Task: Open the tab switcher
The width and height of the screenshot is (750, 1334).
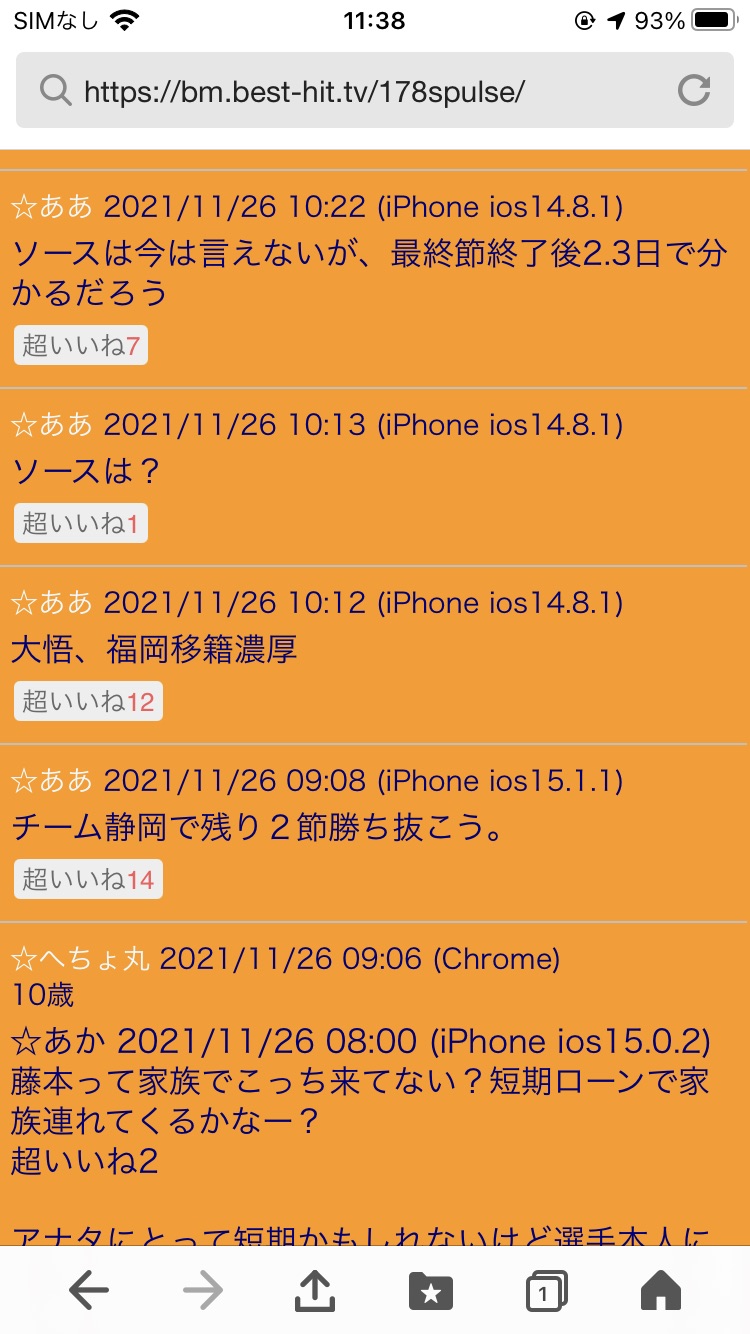Action: tap(546, 1291)
